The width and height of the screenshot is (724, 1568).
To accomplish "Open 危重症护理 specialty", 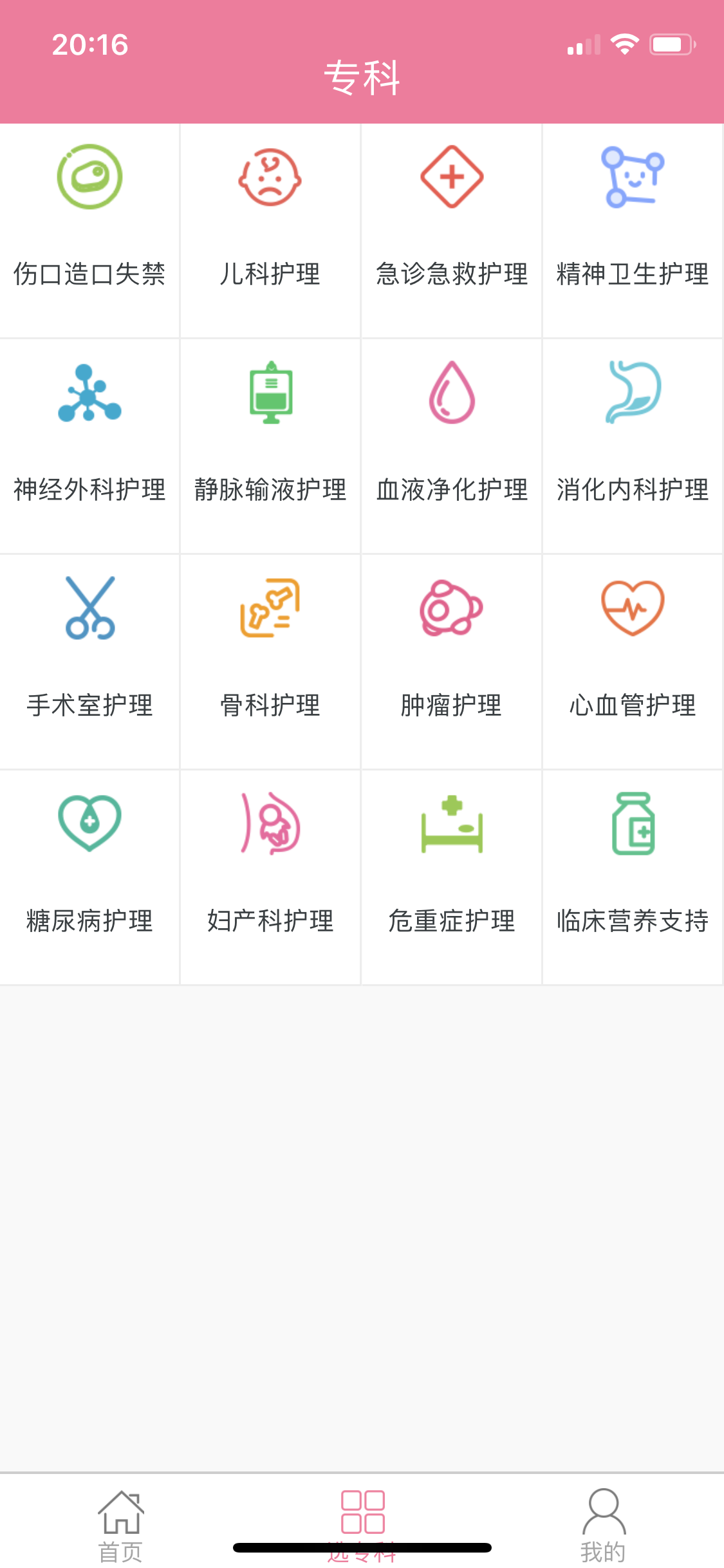I will point(452,877).
